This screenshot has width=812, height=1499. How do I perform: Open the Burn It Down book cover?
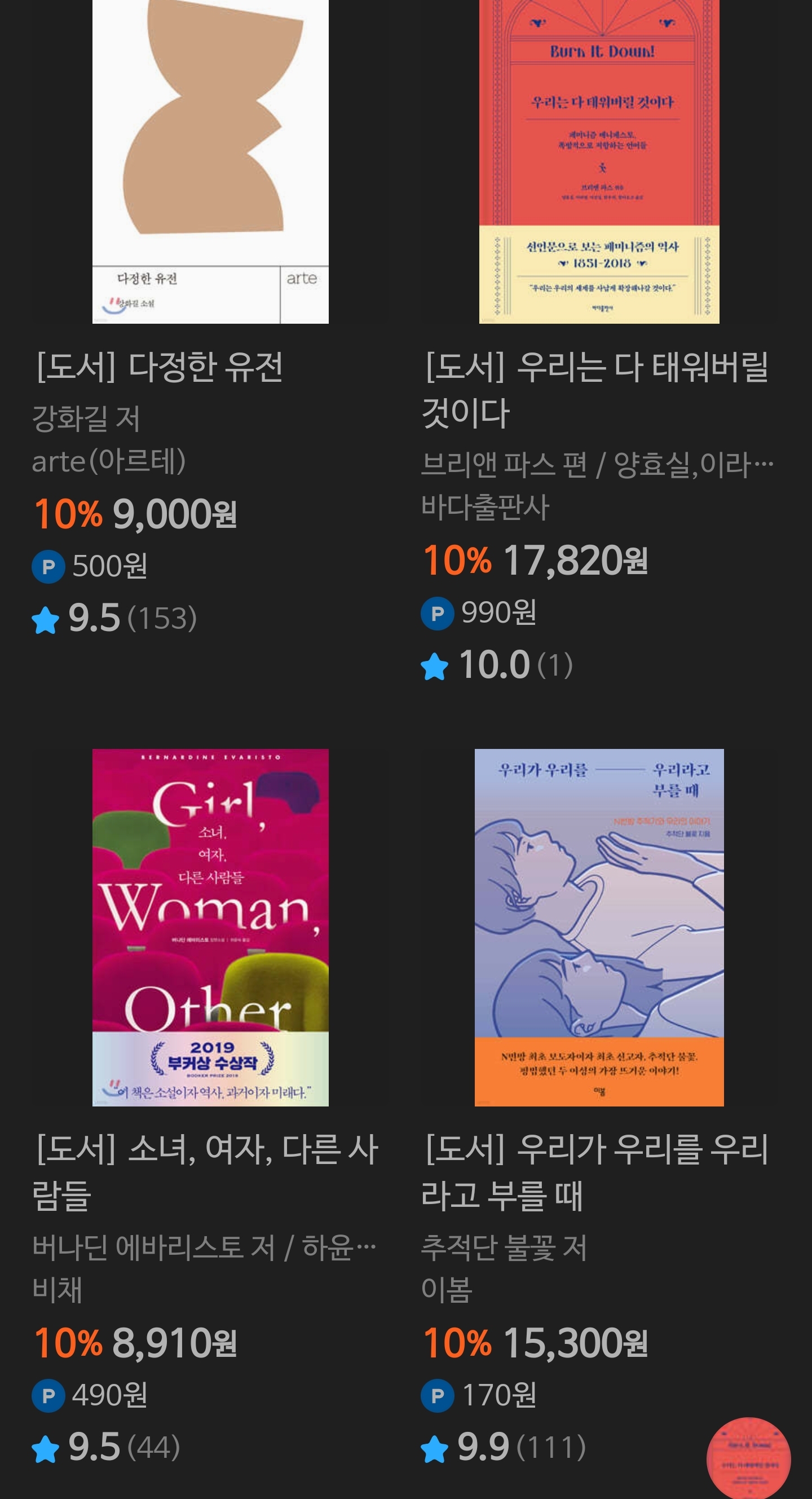598,161
